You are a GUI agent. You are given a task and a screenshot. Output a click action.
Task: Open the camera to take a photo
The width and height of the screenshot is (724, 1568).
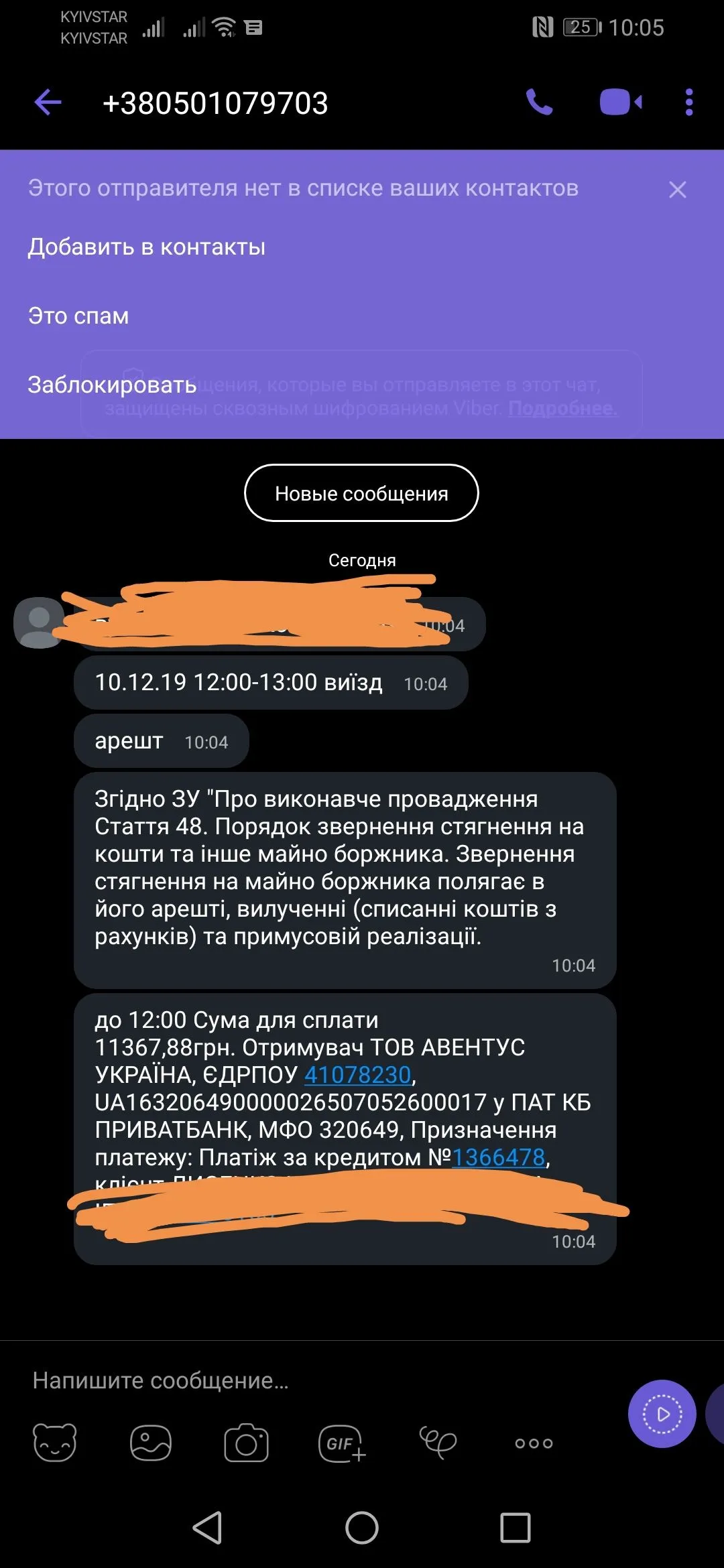coord(246,1442)
